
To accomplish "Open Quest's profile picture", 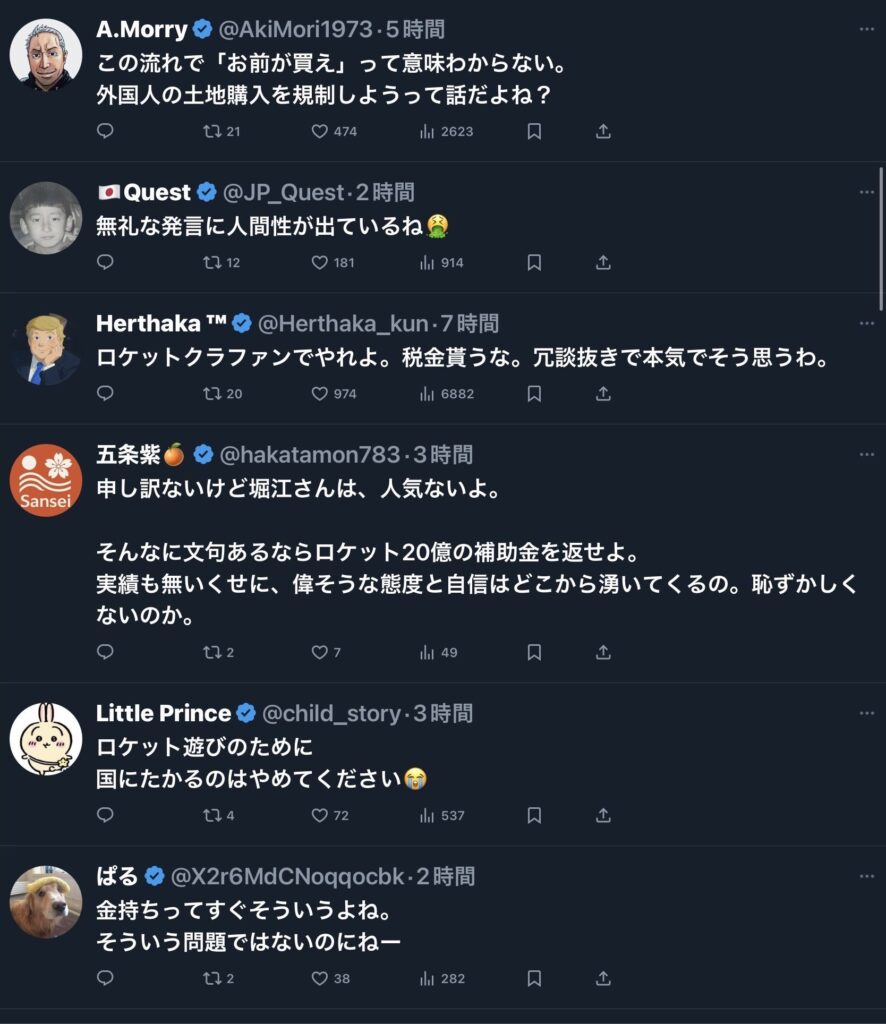I will coord(46,217).
